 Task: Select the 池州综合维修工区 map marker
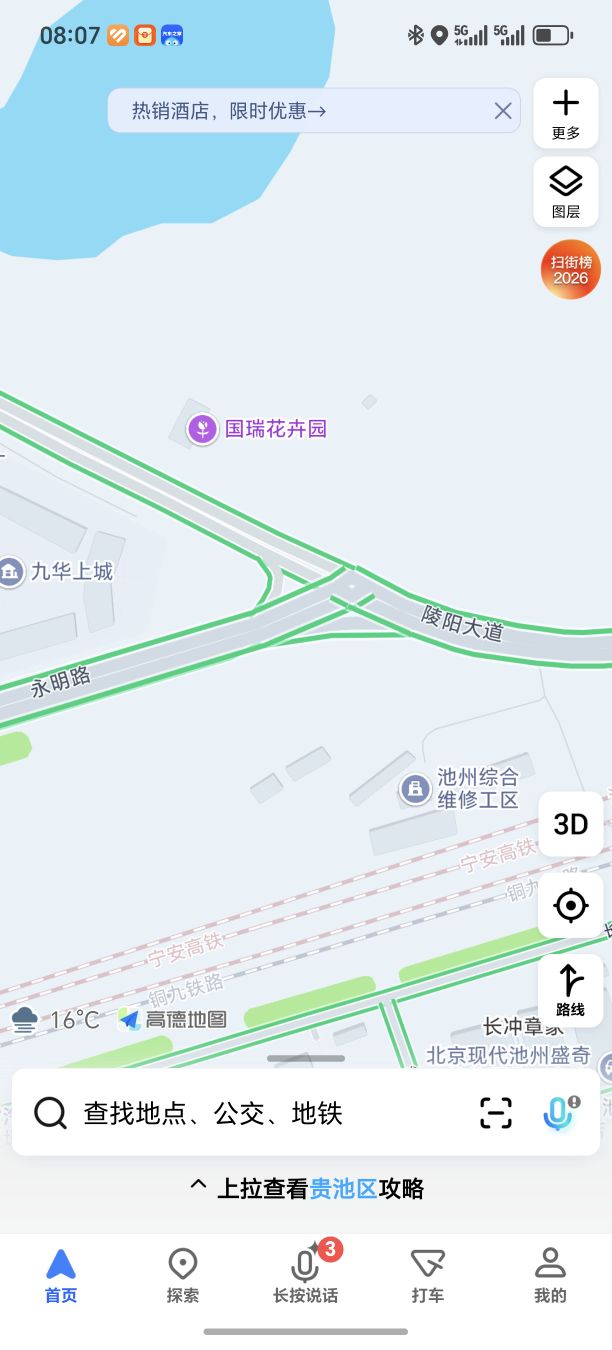pos(415,789)
